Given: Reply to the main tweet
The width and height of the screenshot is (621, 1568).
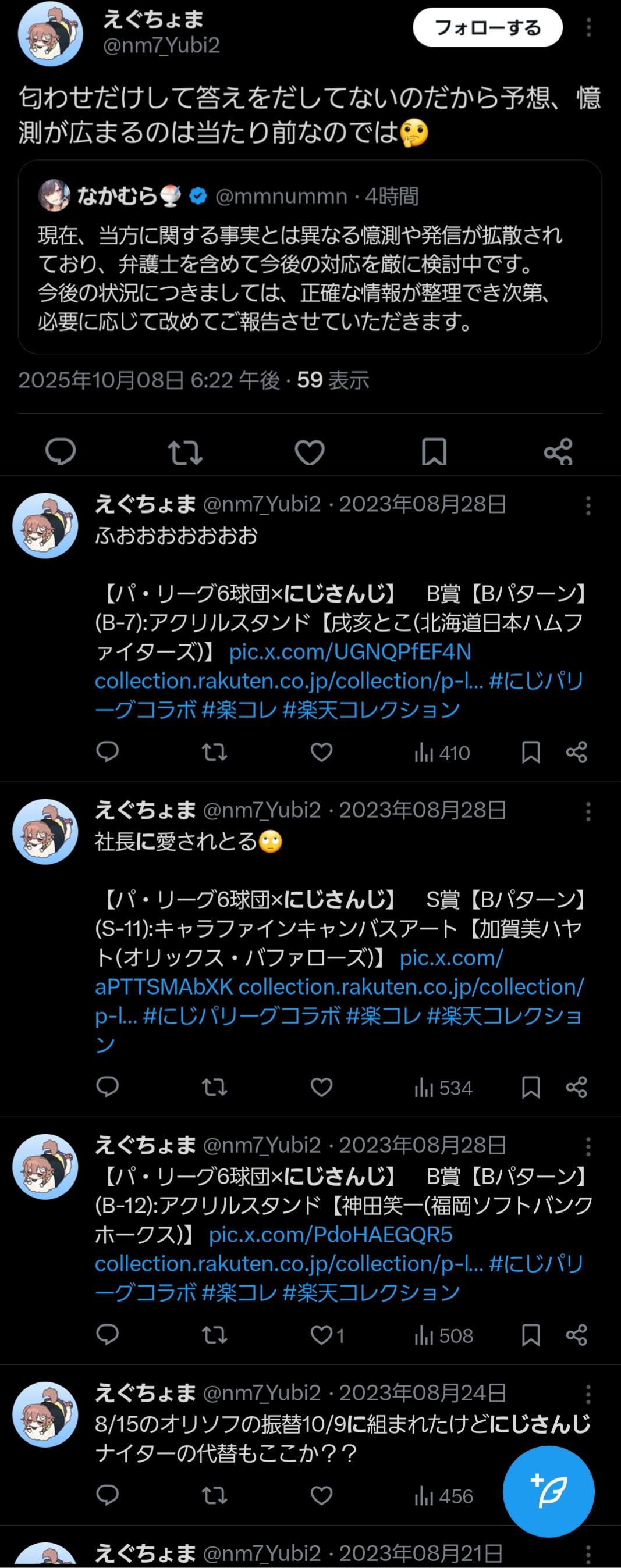Looking at the screenshot, I should pos(61,452).
